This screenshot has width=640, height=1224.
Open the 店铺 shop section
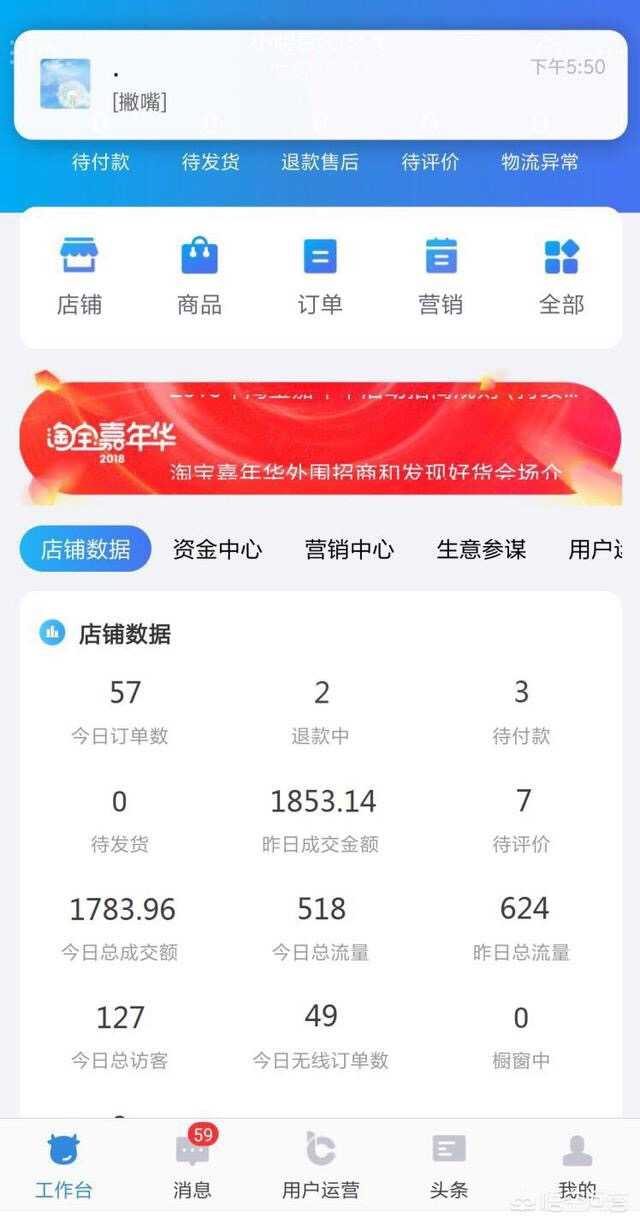(x=79, y=276)
